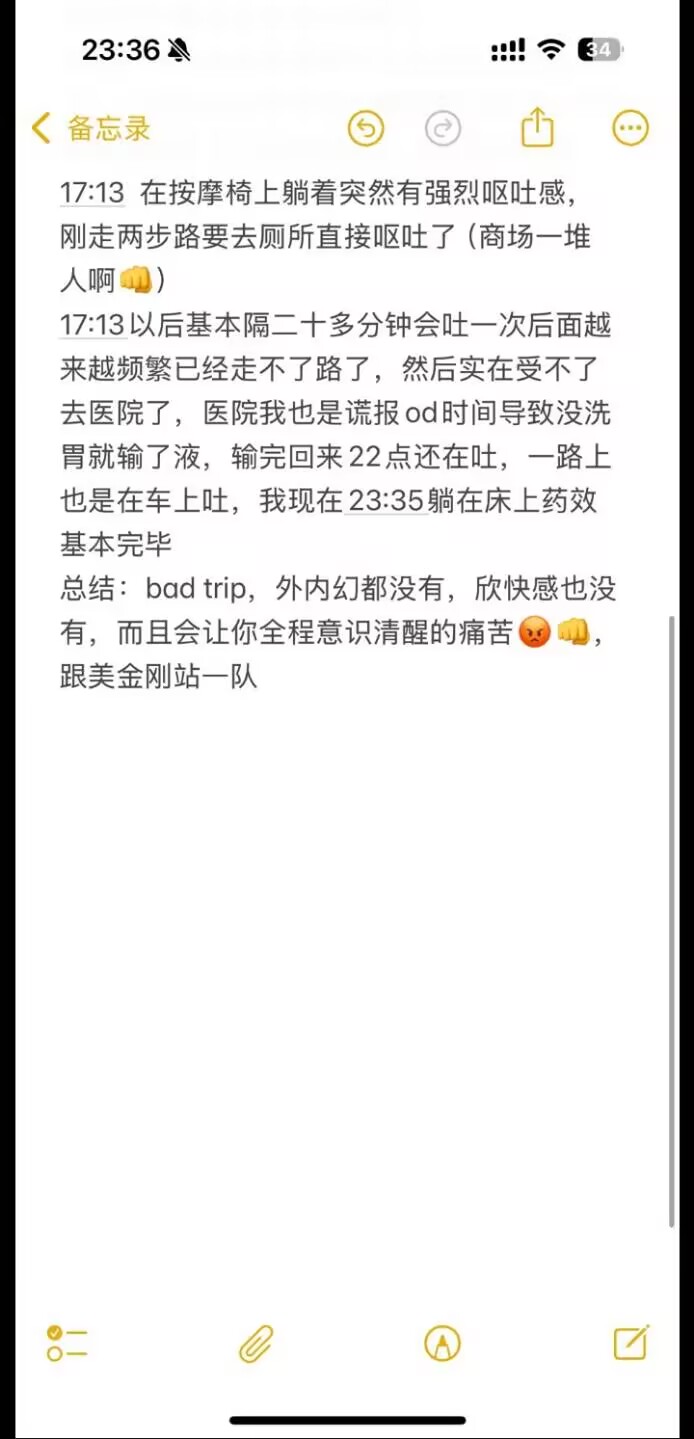
Task: Undo the last edit
Action: click(x=366, y=128)
